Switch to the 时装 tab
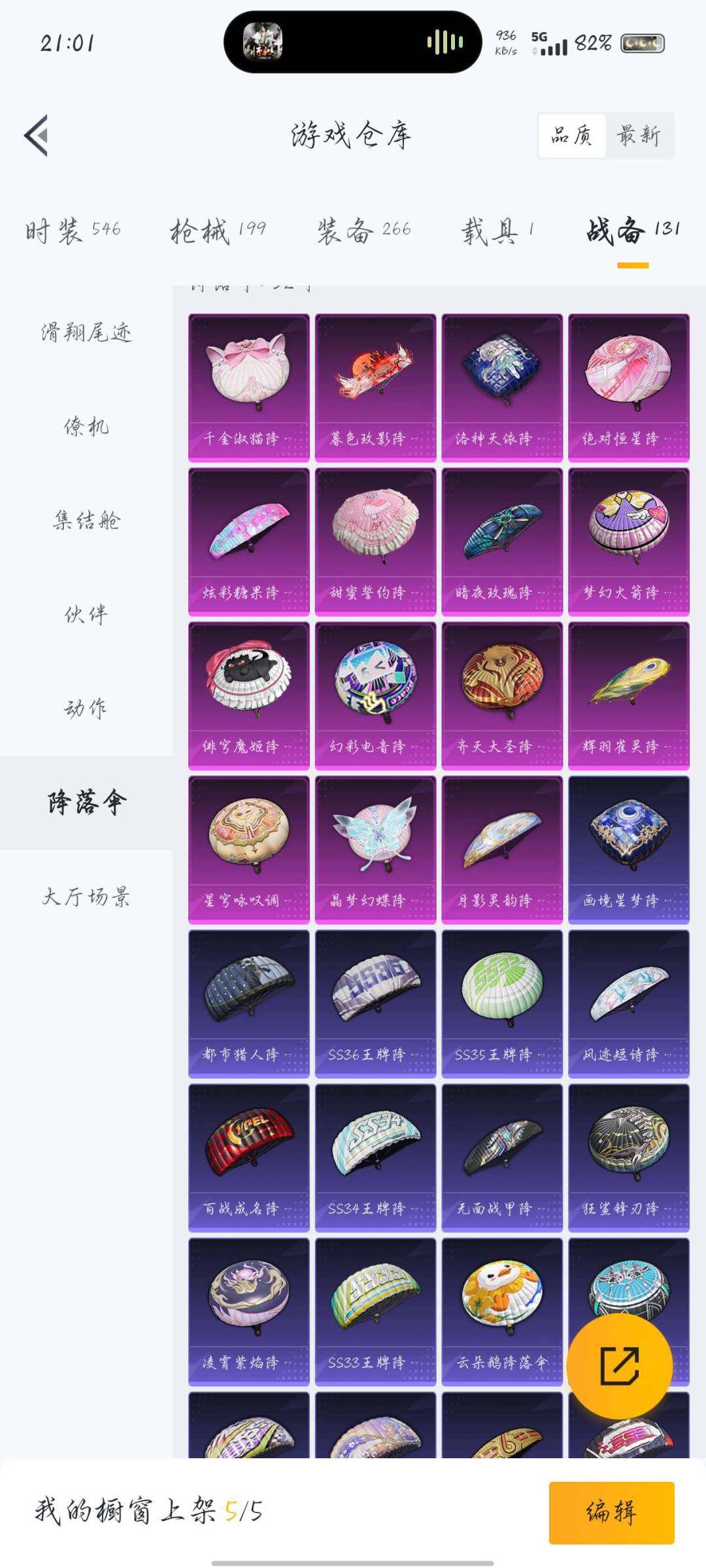This screenshot has width=706, height=1568. tap(73, 231)
